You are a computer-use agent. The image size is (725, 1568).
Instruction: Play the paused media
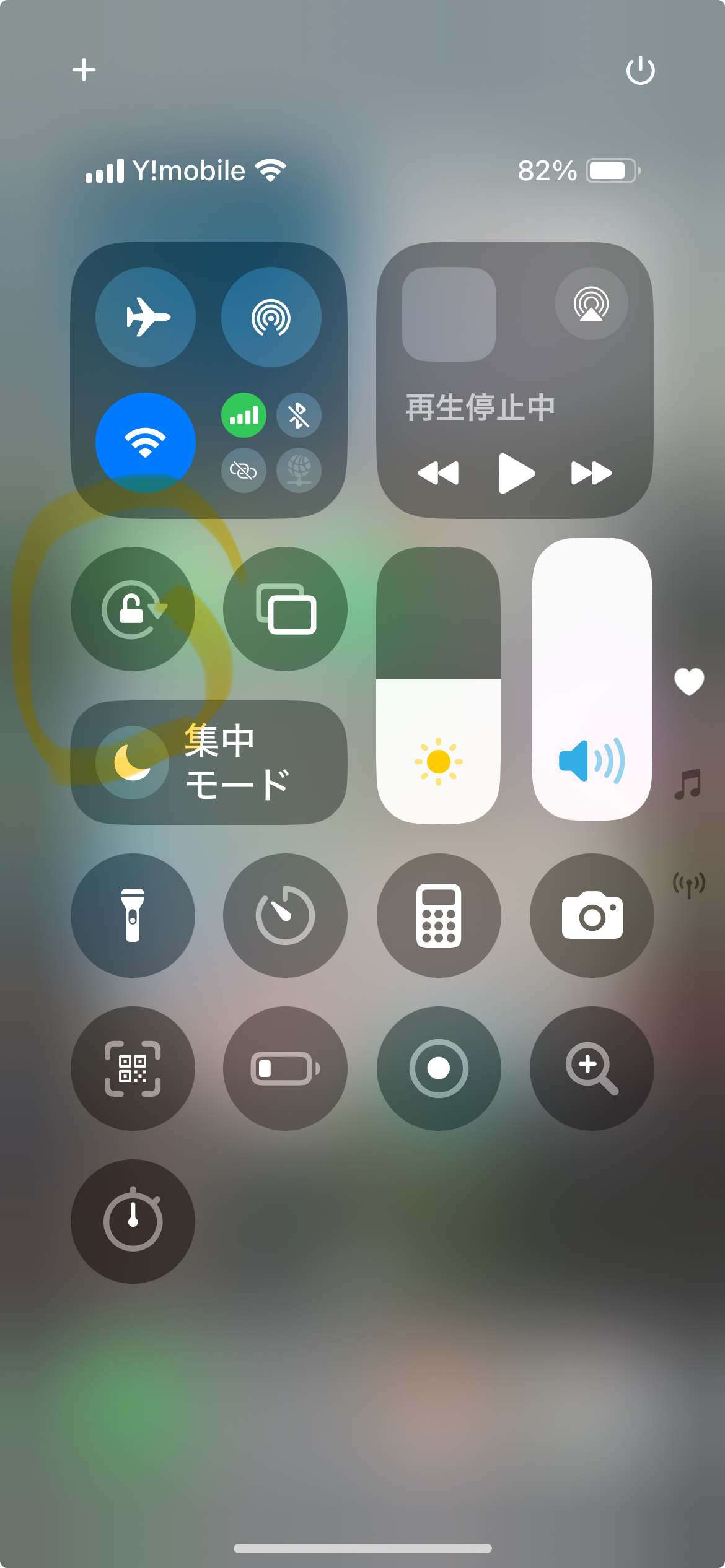pos(516,473)
